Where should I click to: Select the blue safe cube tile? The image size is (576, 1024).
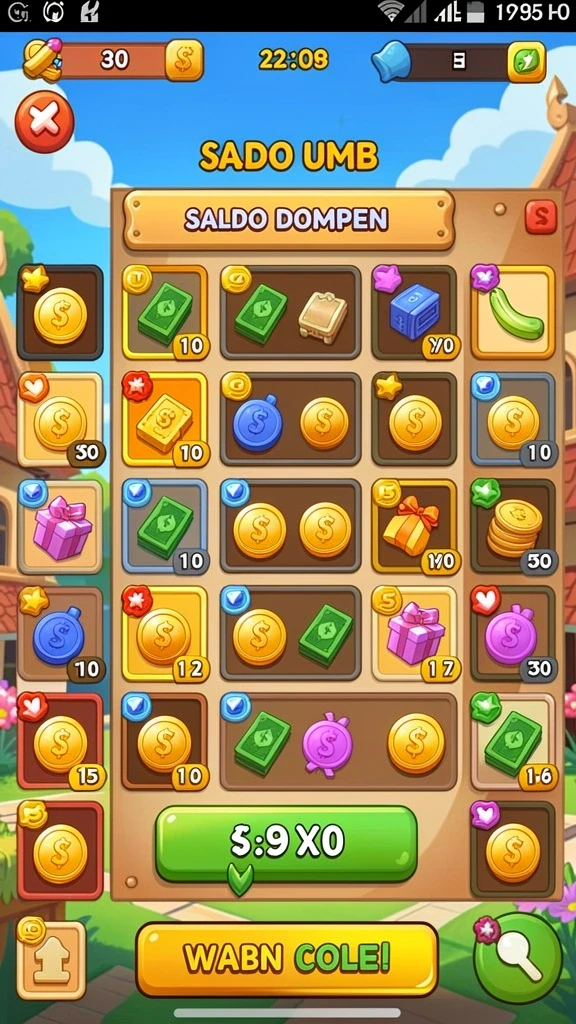[x=414, y=312]
